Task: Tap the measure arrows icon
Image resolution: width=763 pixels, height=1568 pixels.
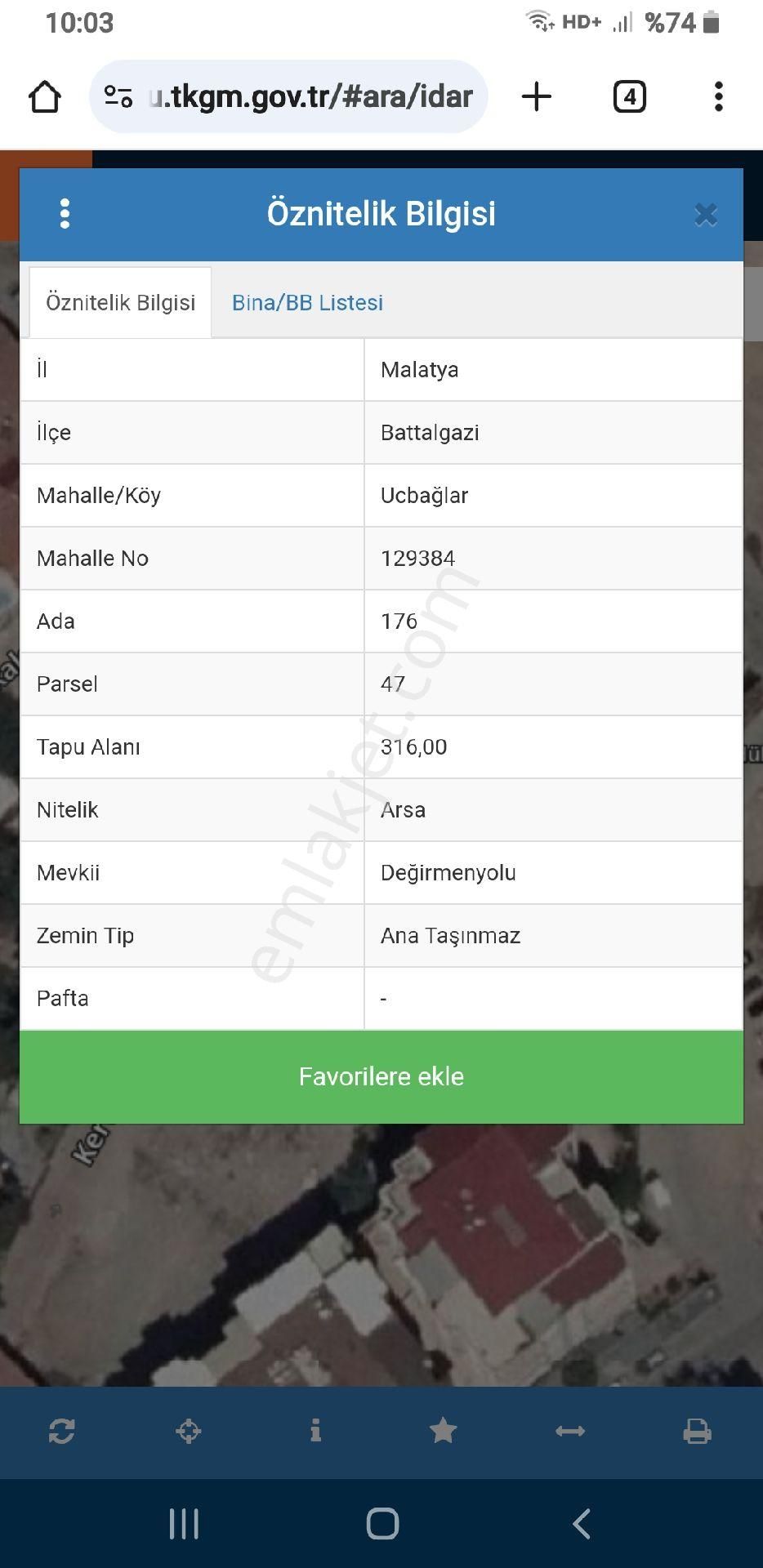Action: 569,1431
